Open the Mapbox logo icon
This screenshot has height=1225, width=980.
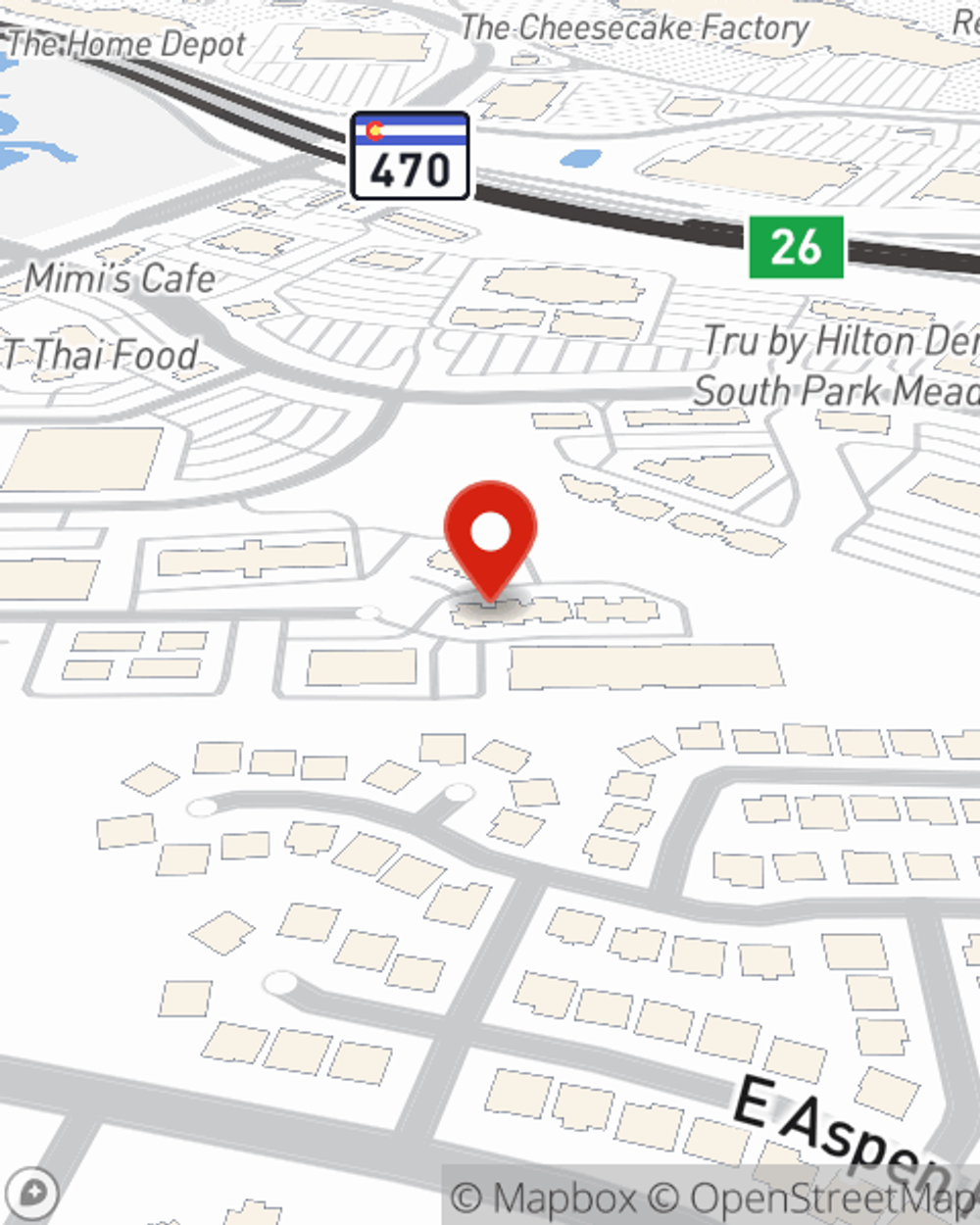[32, 1193]
